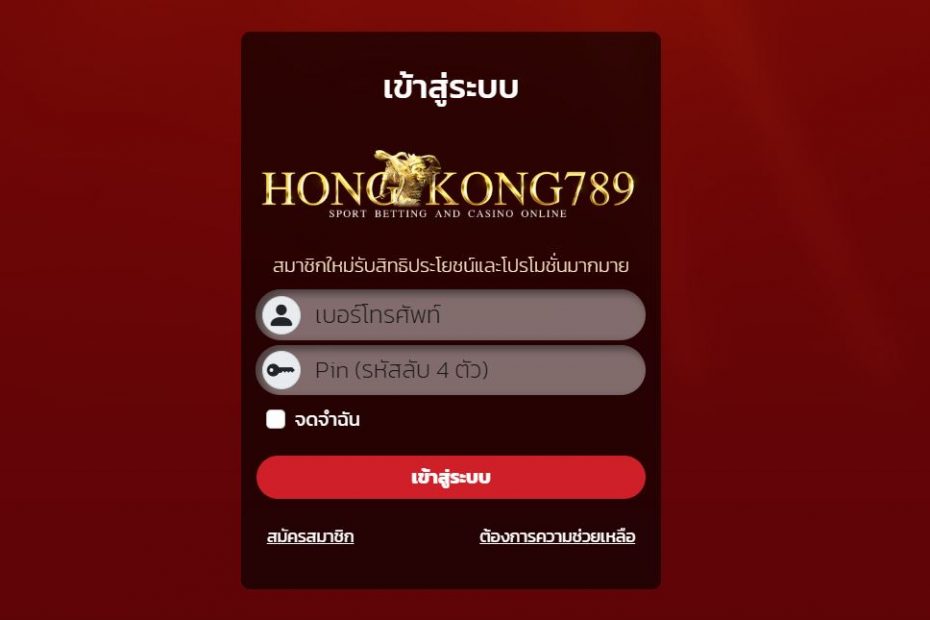Check the remember me box
Screen dimensions: 930x620
coord(276,420)
